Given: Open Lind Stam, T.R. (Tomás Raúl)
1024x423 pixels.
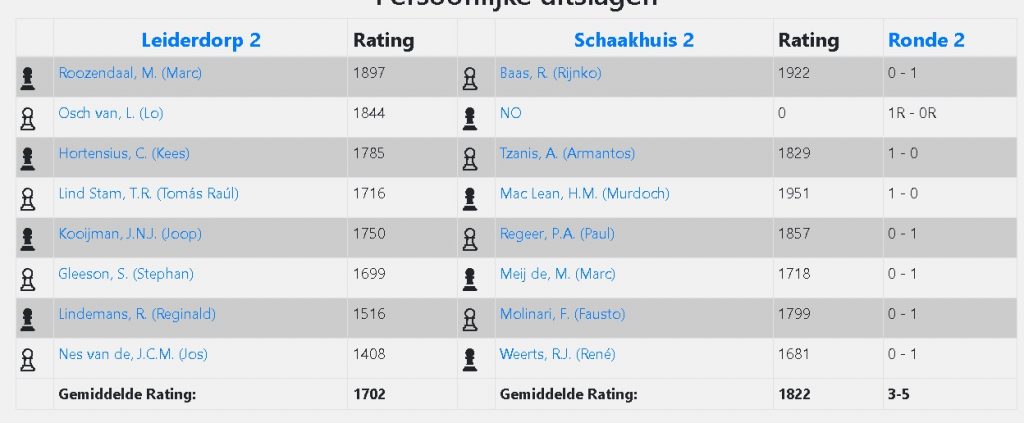Looking at the screenshot, I should [x=148, y=194].
